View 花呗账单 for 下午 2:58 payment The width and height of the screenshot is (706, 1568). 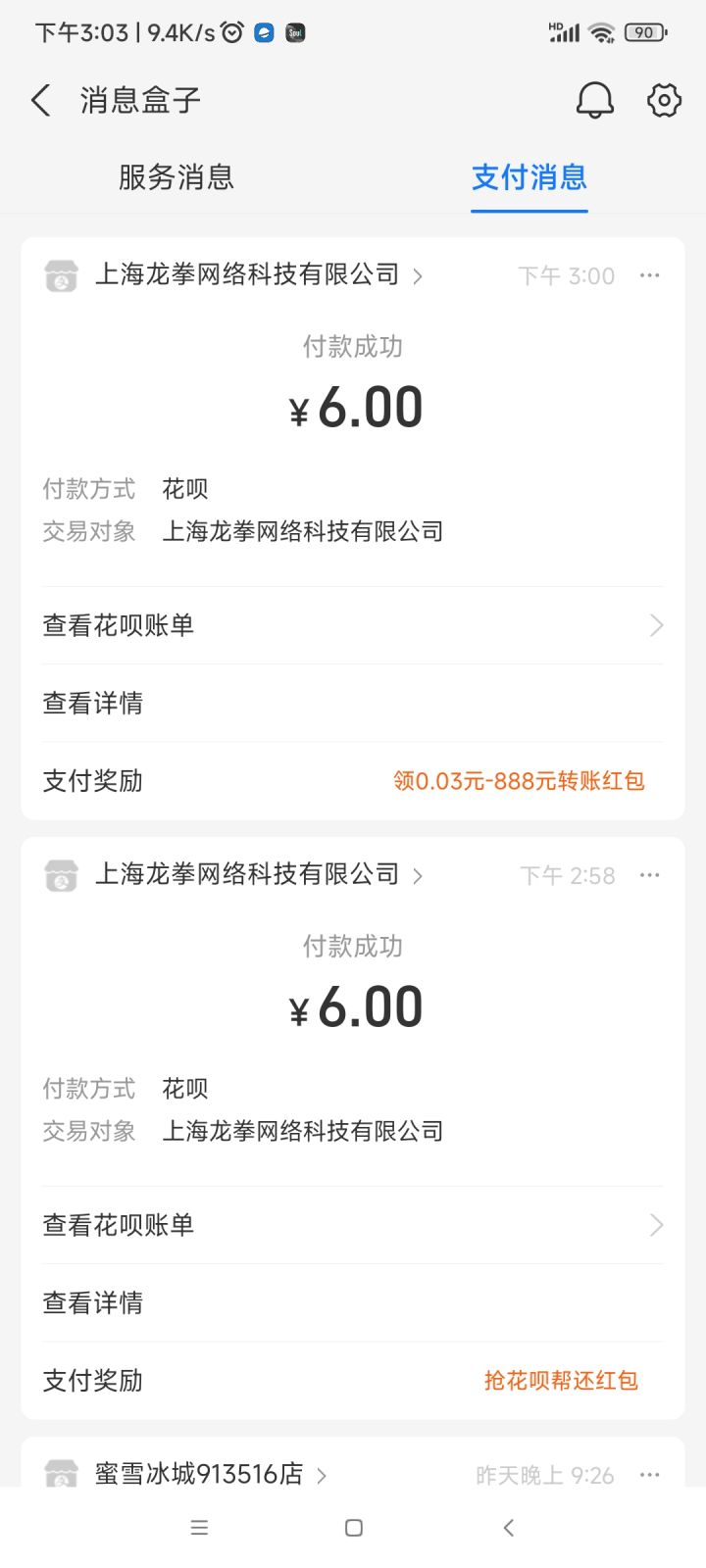pyautogui.click(x=353, y=1225)
